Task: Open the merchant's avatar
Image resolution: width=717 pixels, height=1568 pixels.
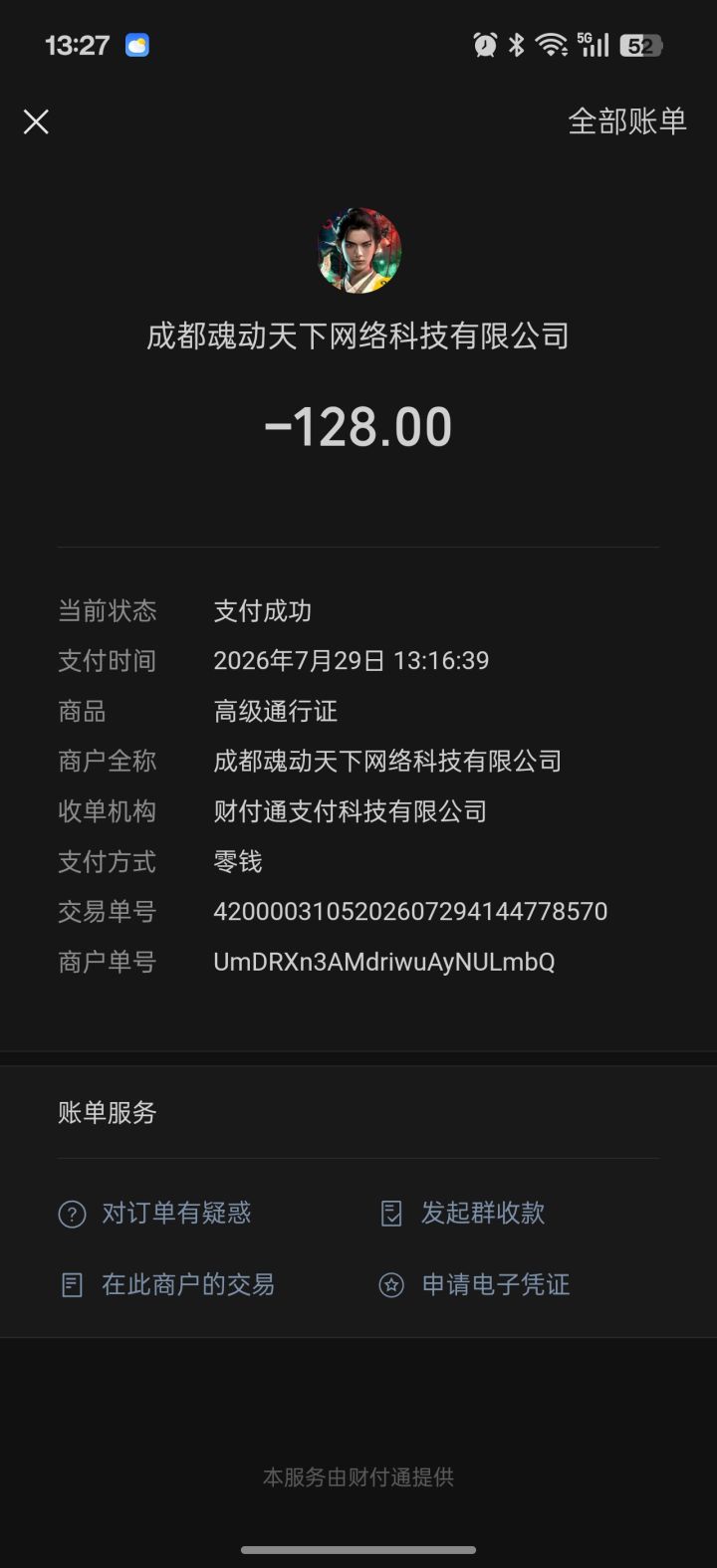Action: pyautogui.click(x=358, y=250)
